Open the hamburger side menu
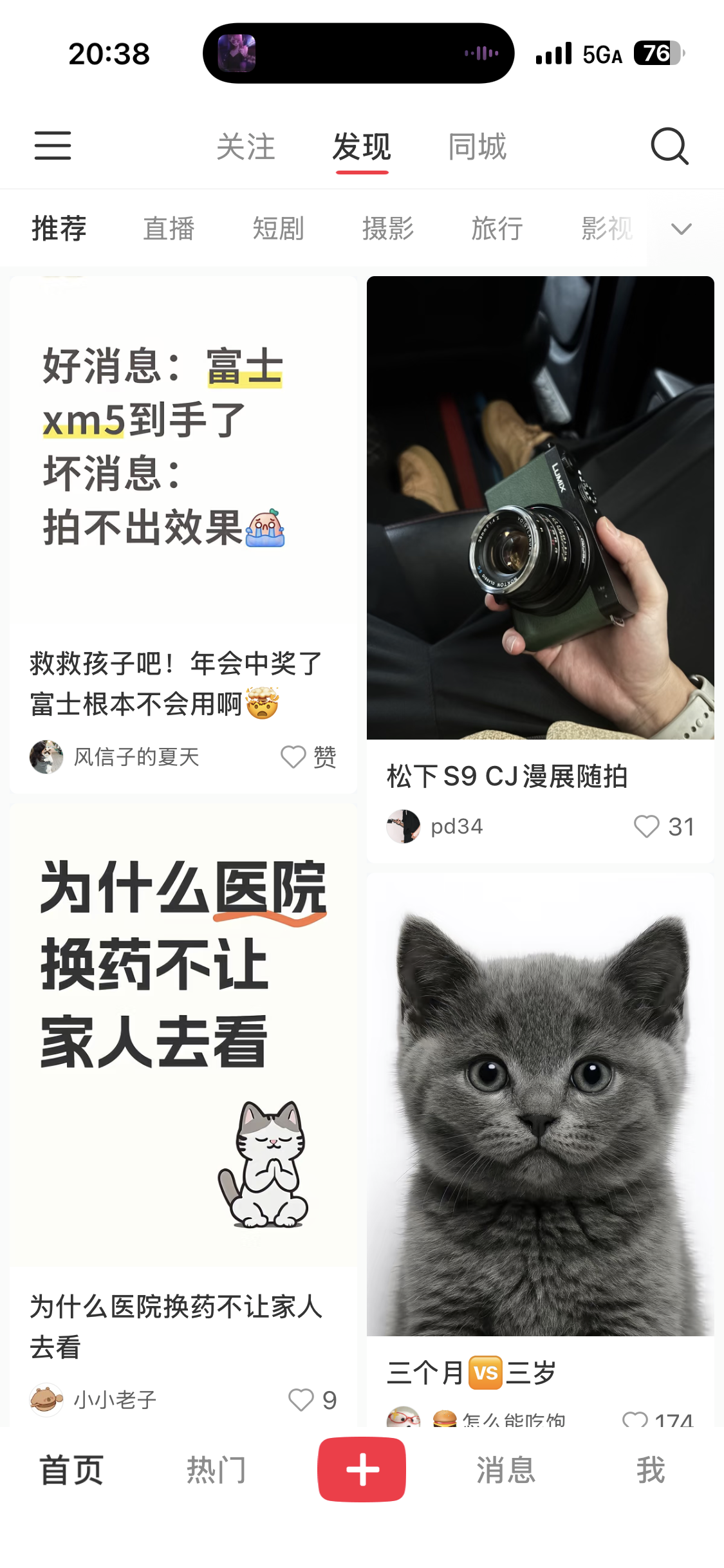724x1568 pixels. [53, 145]
